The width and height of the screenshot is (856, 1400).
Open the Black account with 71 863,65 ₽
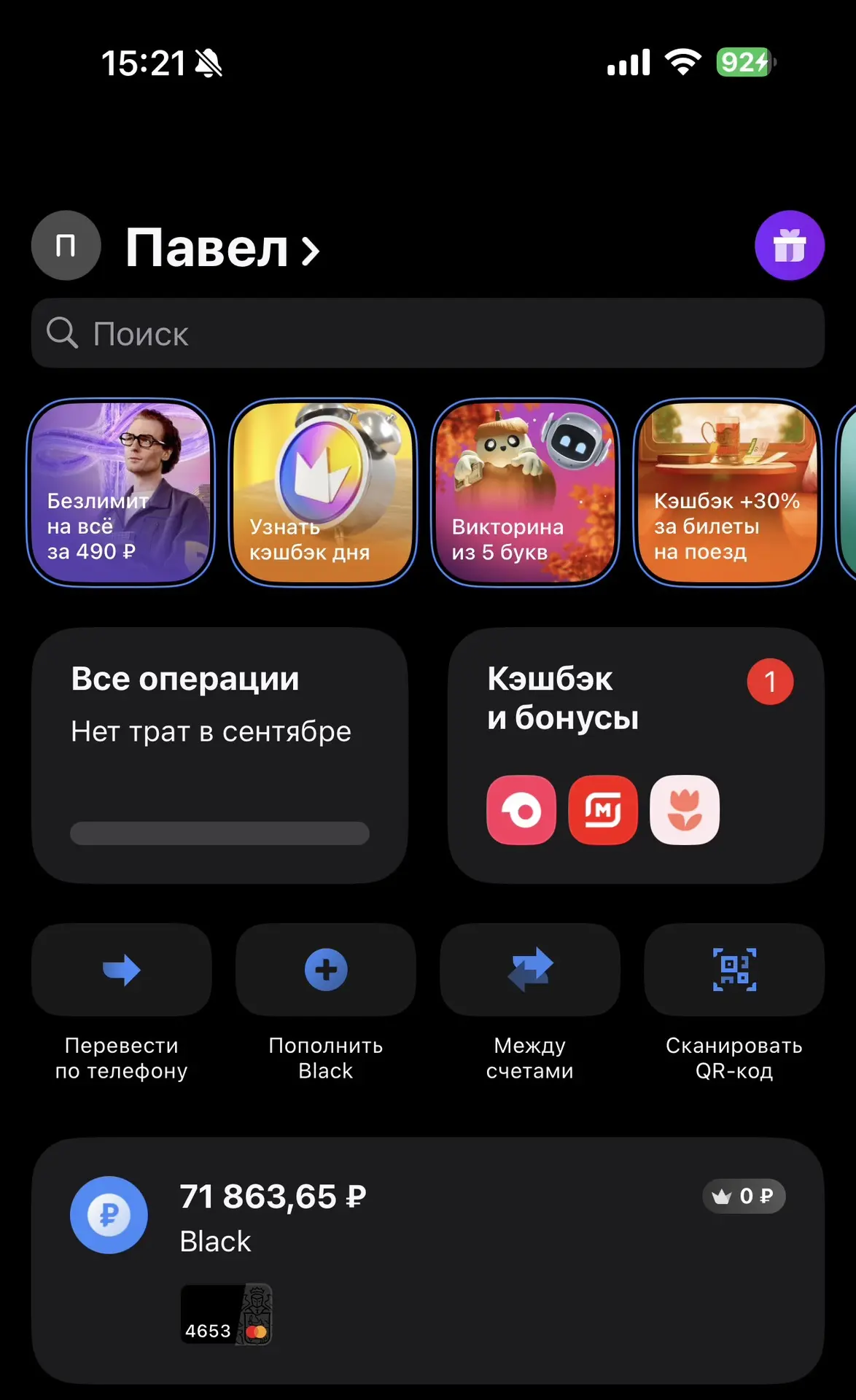point(428,1261)
